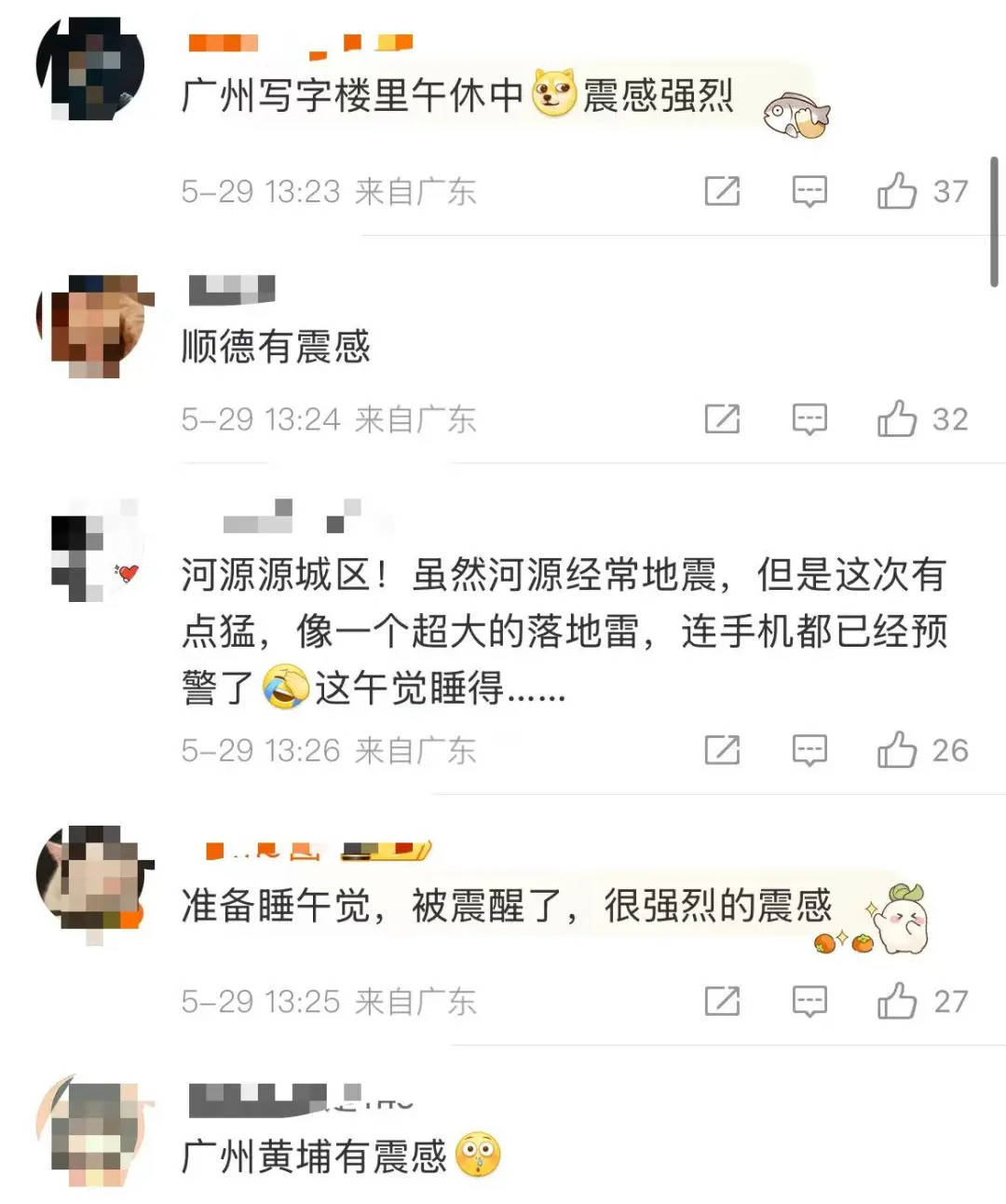Reply to the 广州写字楼里午休中 comment
Viewport: 1006px width, 1204px height.
click(809, 191)
